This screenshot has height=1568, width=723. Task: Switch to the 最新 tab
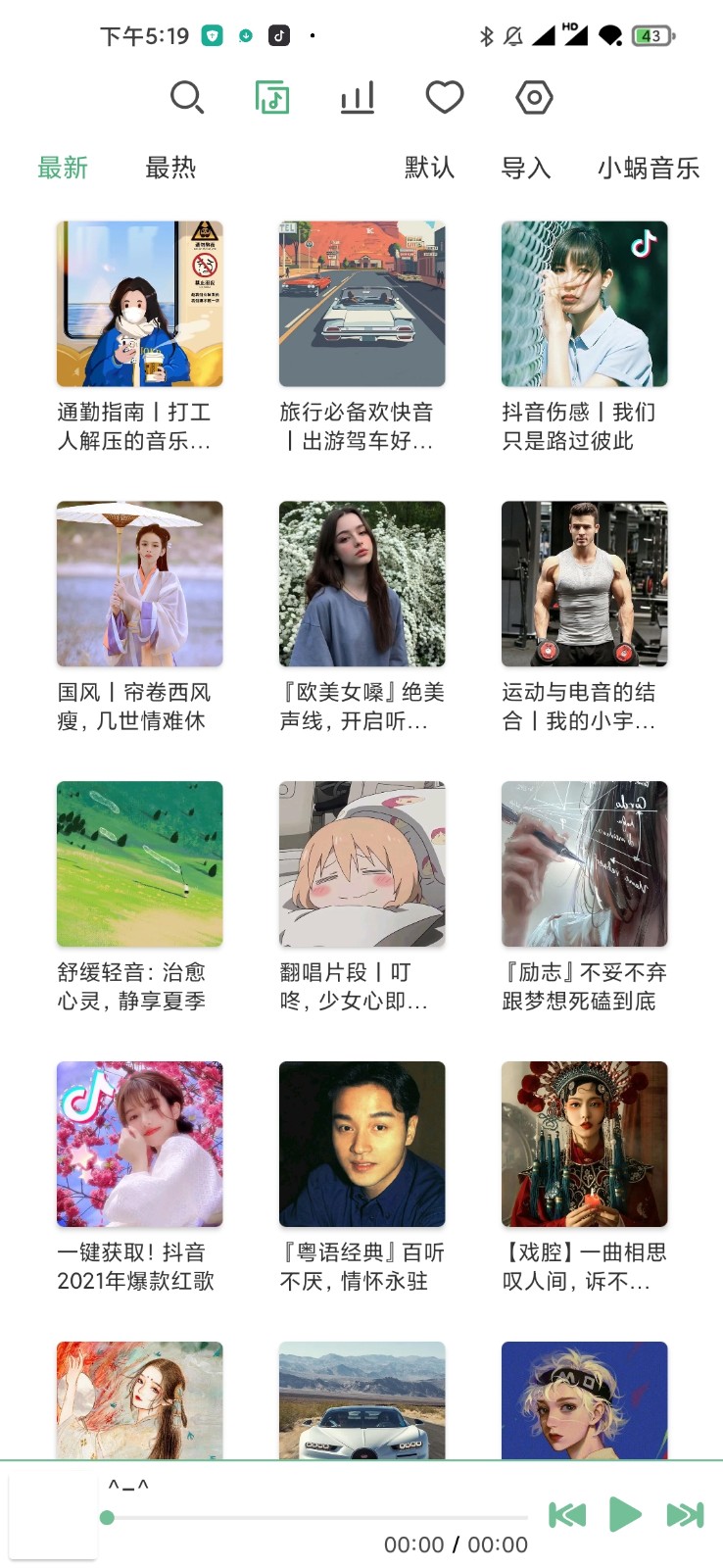click(x=63, y=168)
